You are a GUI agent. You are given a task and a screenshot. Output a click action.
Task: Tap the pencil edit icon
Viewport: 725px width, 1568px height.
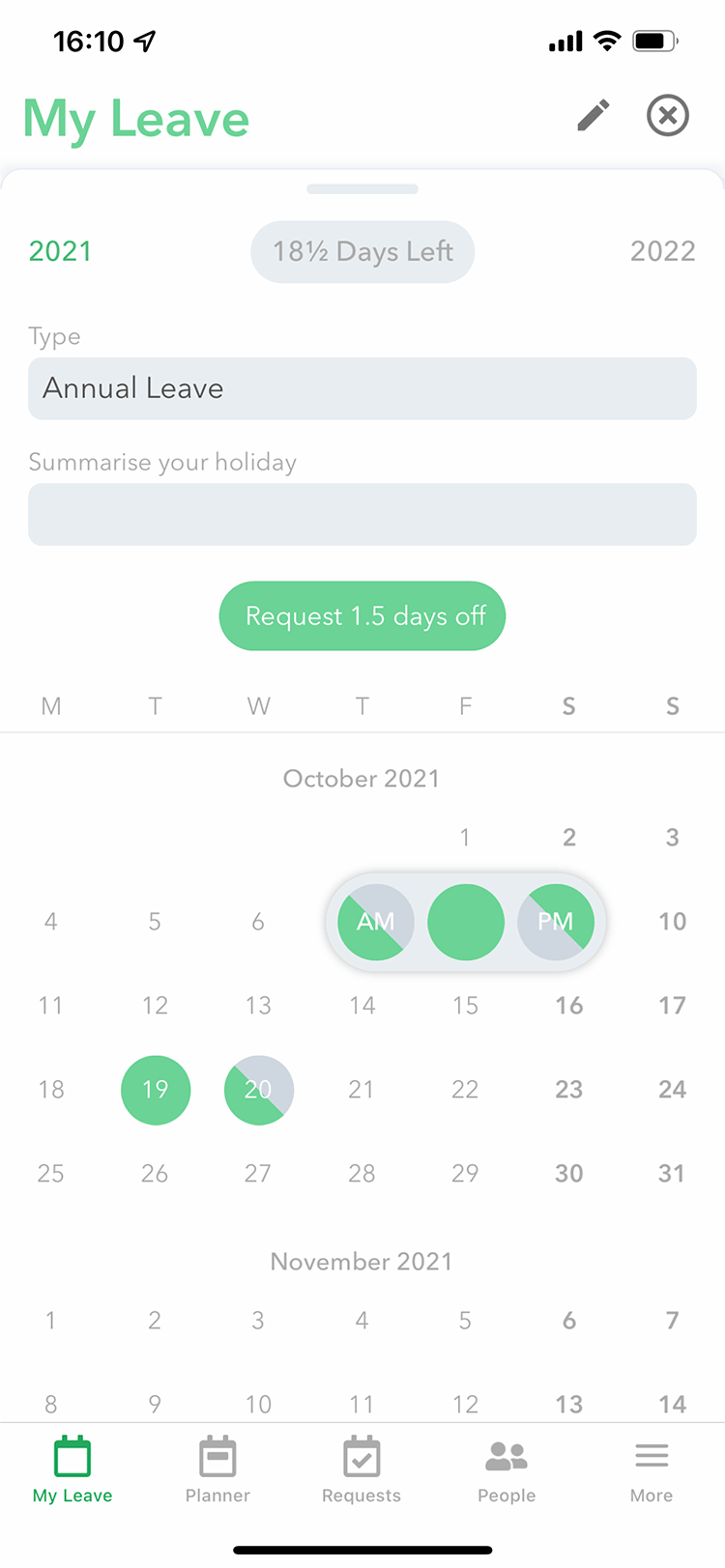point(594,115)
